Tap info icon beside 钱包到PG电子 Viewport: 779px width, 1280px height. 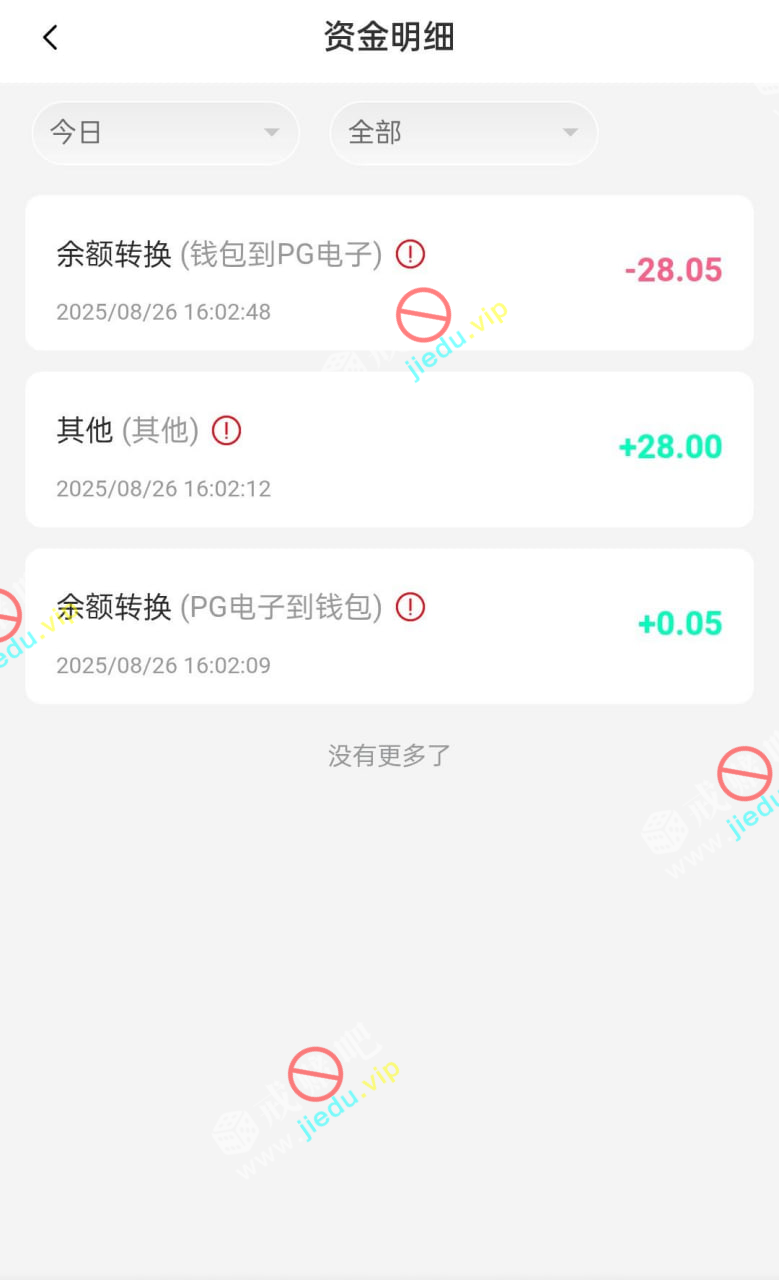click(410, 254)
